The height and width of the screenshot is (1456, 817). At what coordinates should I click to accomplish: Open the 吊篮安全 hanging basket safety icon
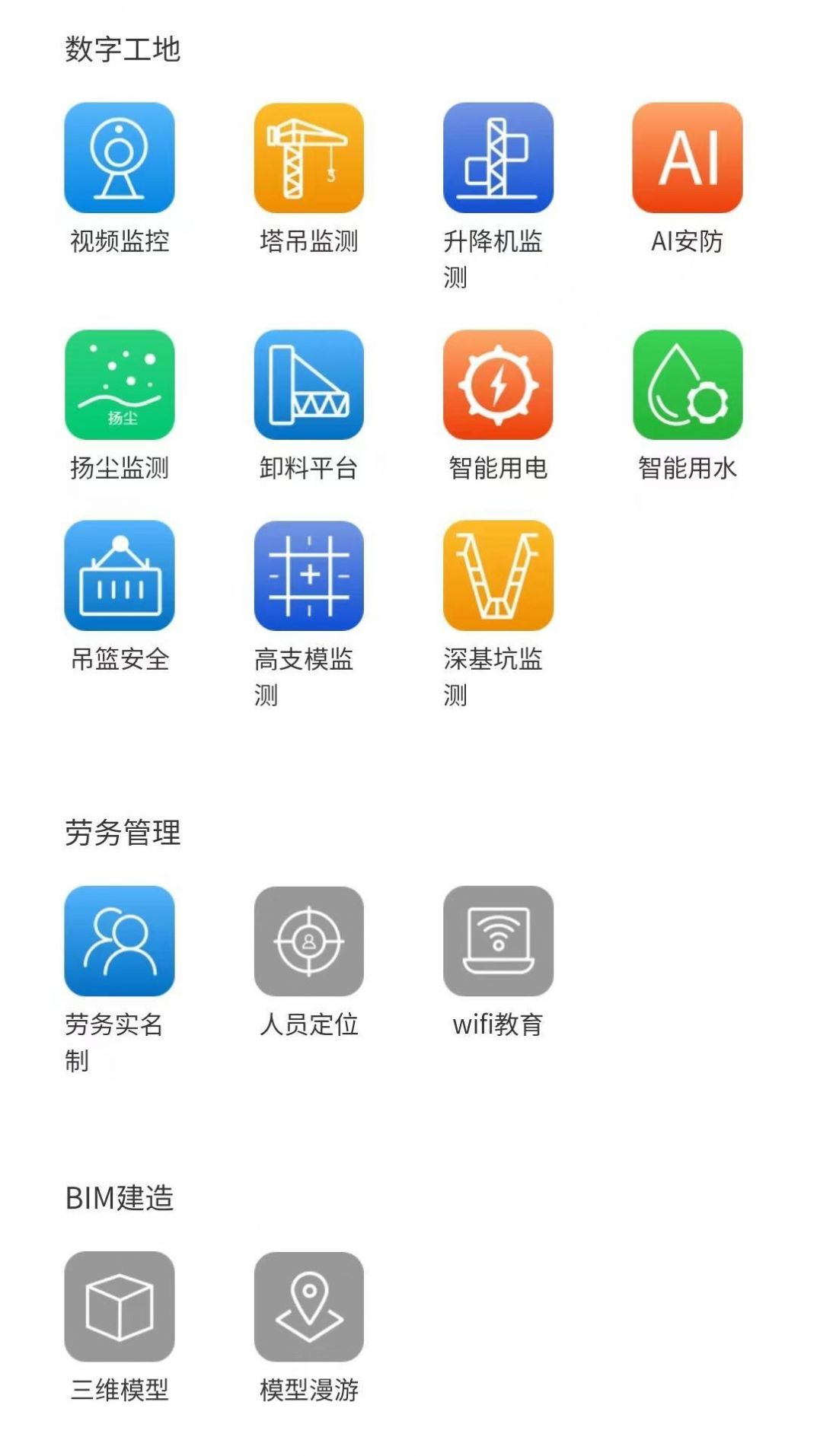(x=118, y=577)
